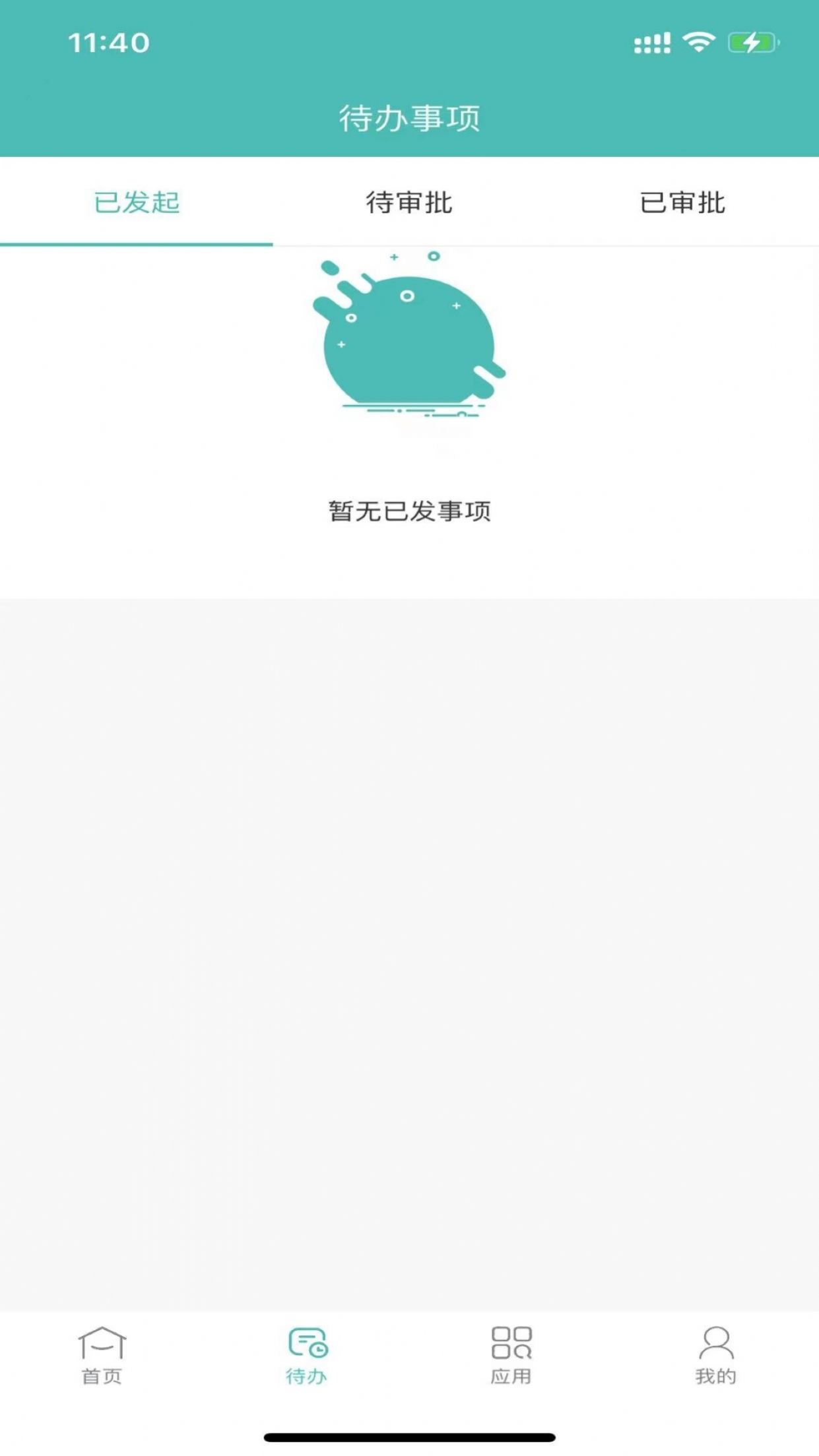Tap the 待办 bottom tab

point(307,1356)
